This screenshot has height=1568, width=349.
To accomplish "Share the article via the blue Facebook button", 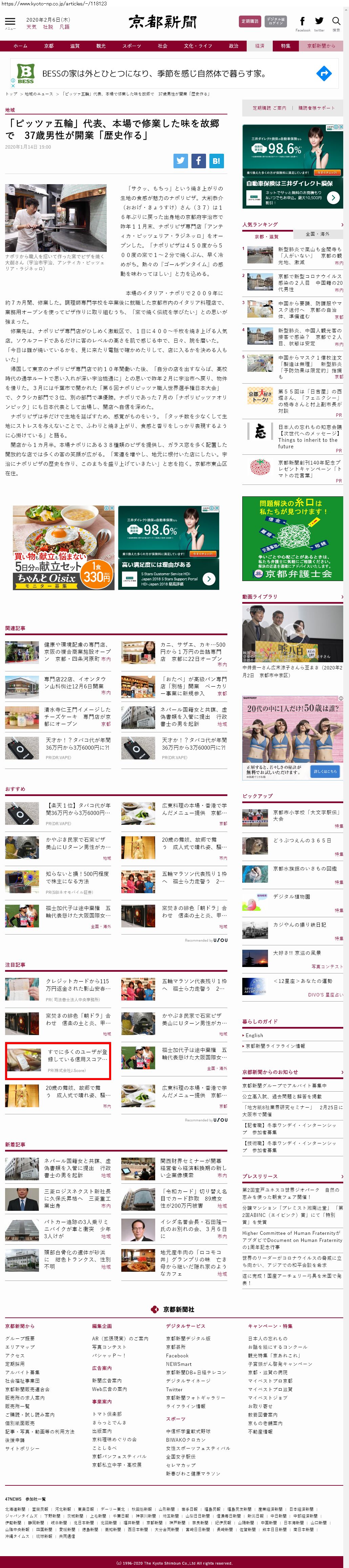I will tap(199, 161).
